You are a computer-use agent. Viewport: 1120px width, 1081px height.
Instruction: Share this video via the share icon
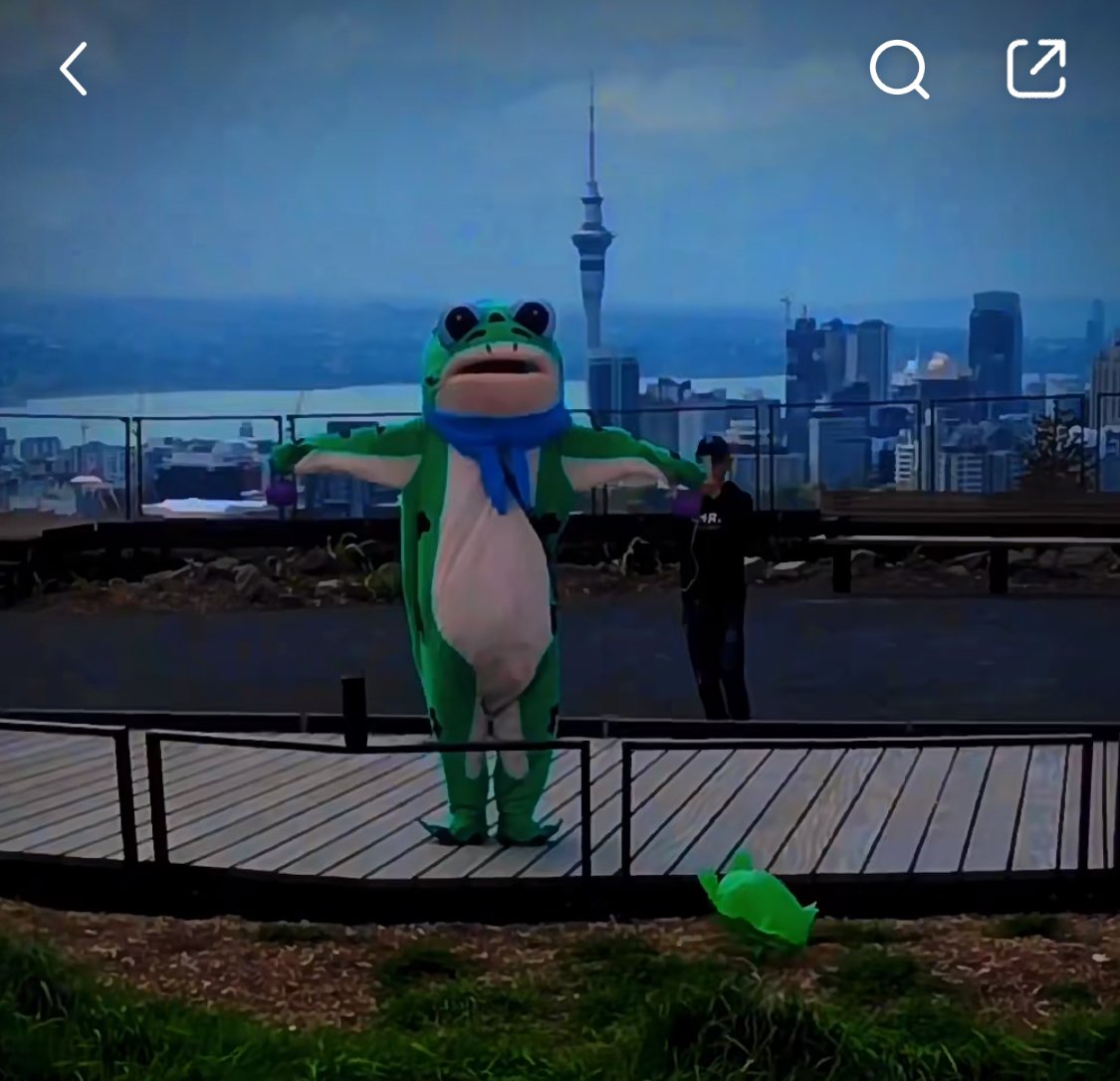[1035, 69]
